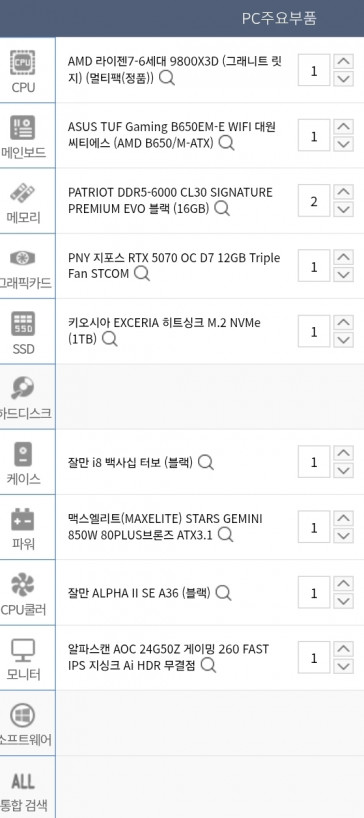Decrease quantity of PATRIOT DDR5-6000 memory
Viewport: 364px width, 818px height.
343,210
